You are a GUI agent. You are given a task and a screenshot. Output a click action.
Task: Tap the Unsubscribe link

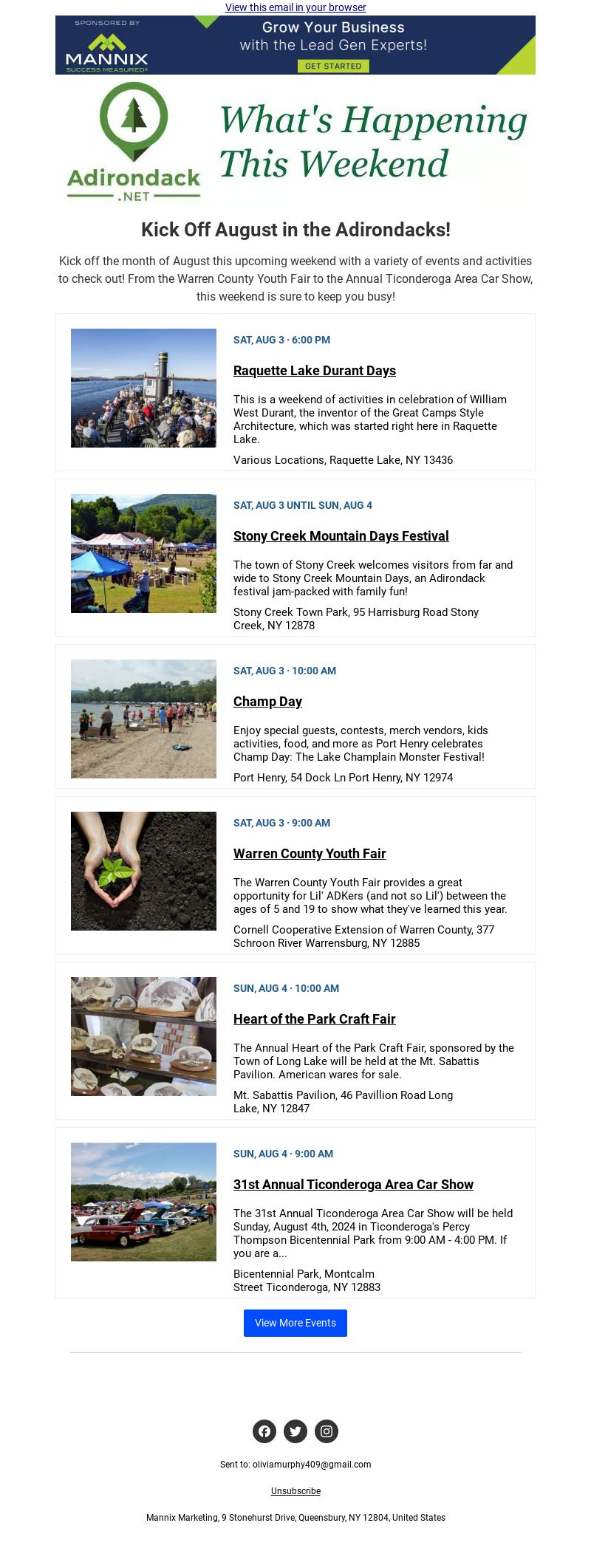295,1491
